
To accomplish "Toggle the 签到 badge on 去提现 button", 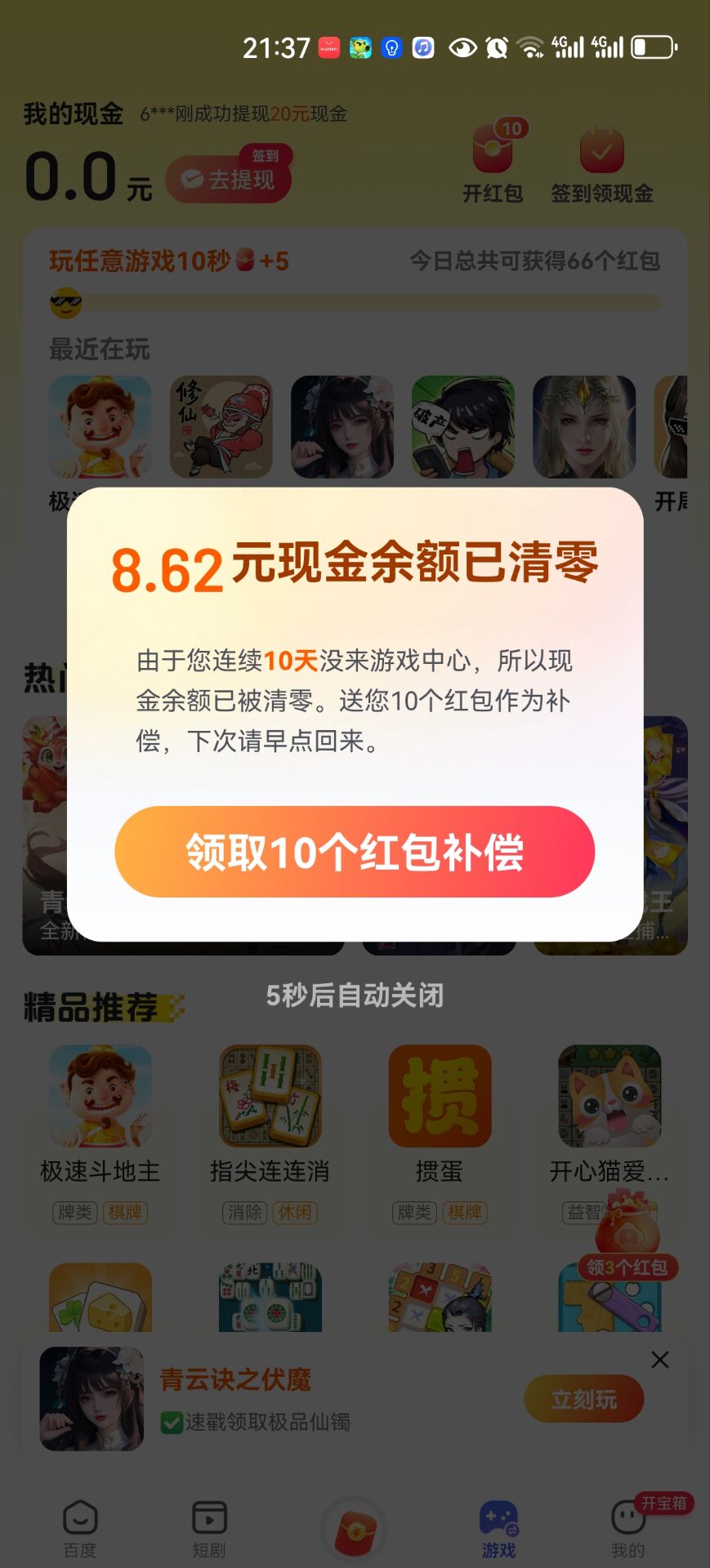I will click(x=264, y=154).
